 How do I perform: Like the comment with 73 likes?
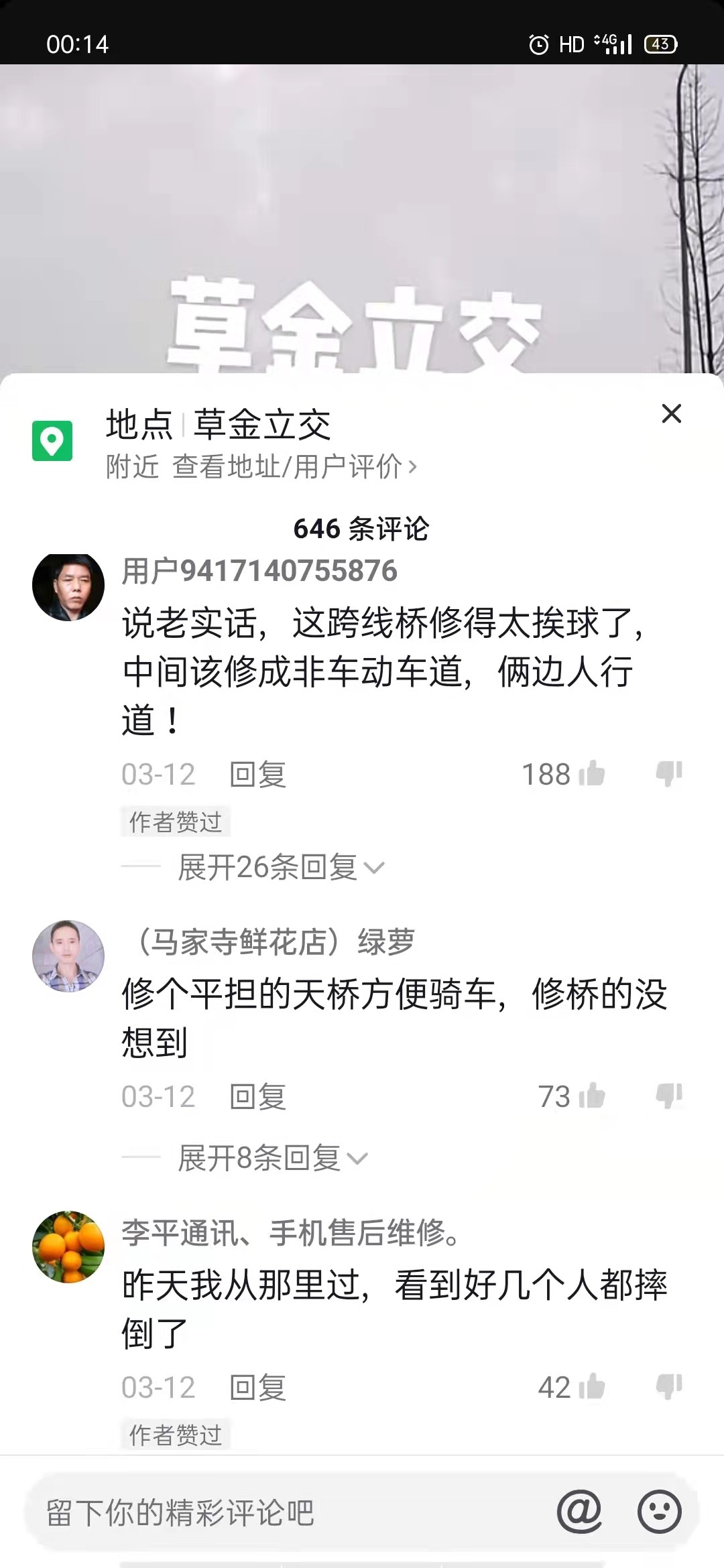(591, 1097)
